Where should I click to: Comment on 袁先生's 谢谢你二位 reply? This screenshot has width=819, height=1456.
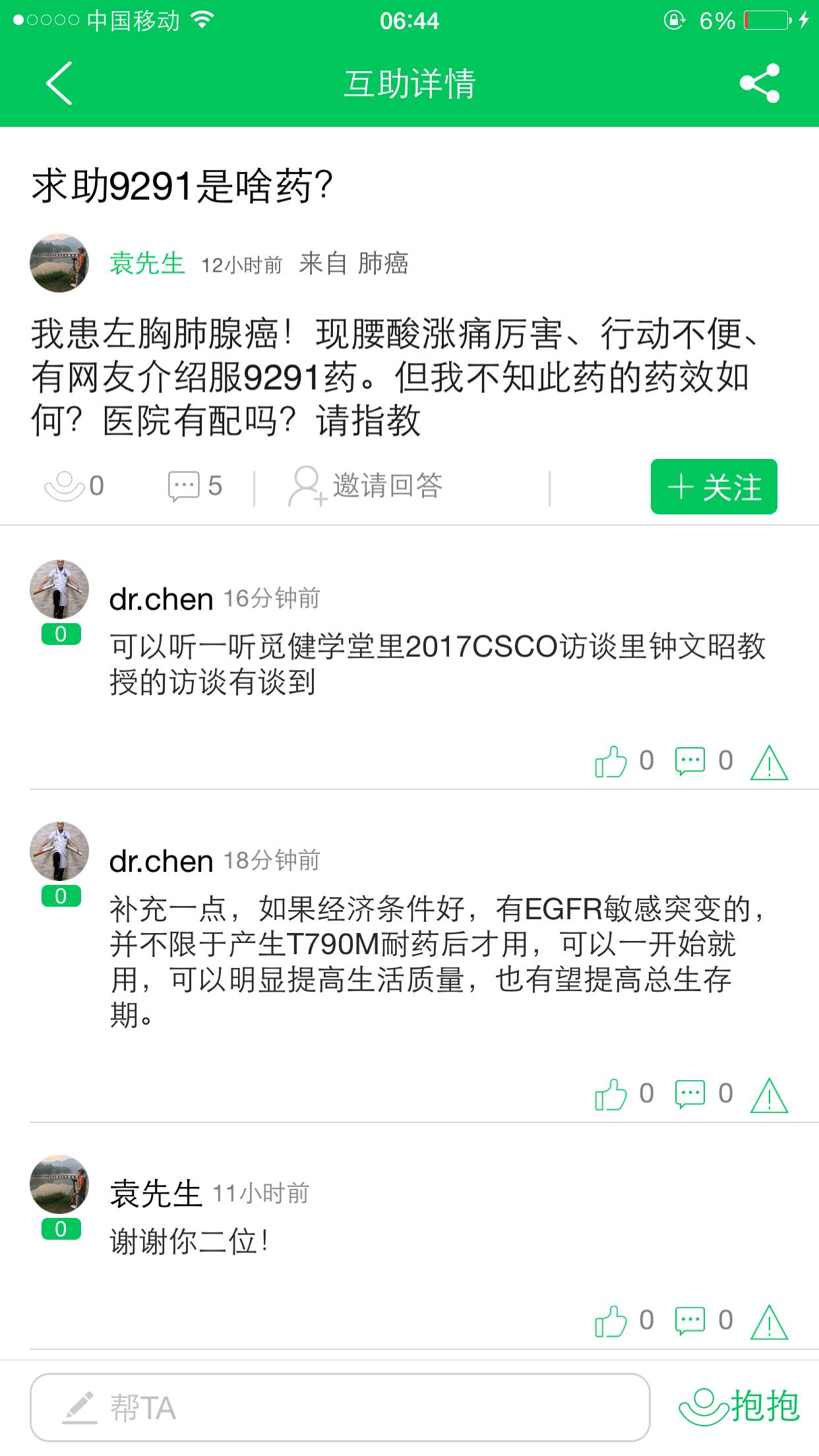[690, 1321]
